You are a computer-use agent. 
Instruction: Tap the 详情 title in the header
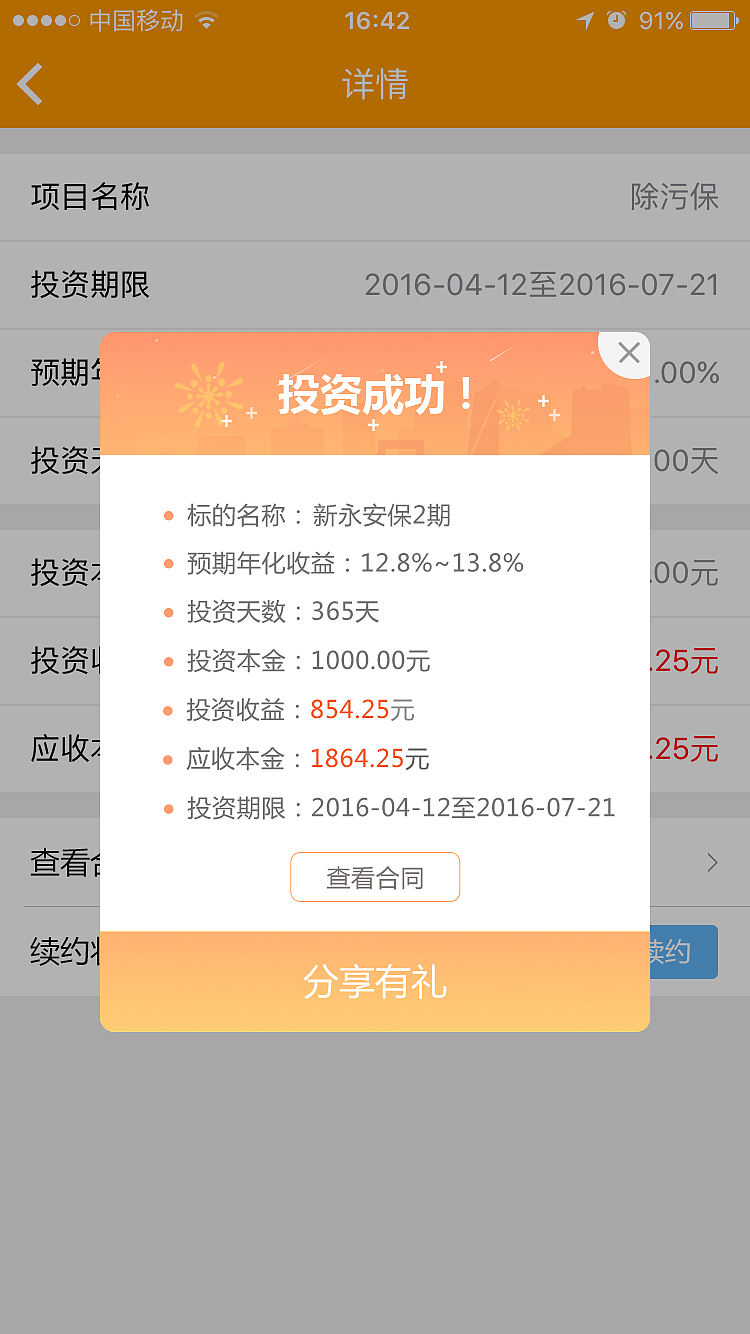tap(374, 84)
